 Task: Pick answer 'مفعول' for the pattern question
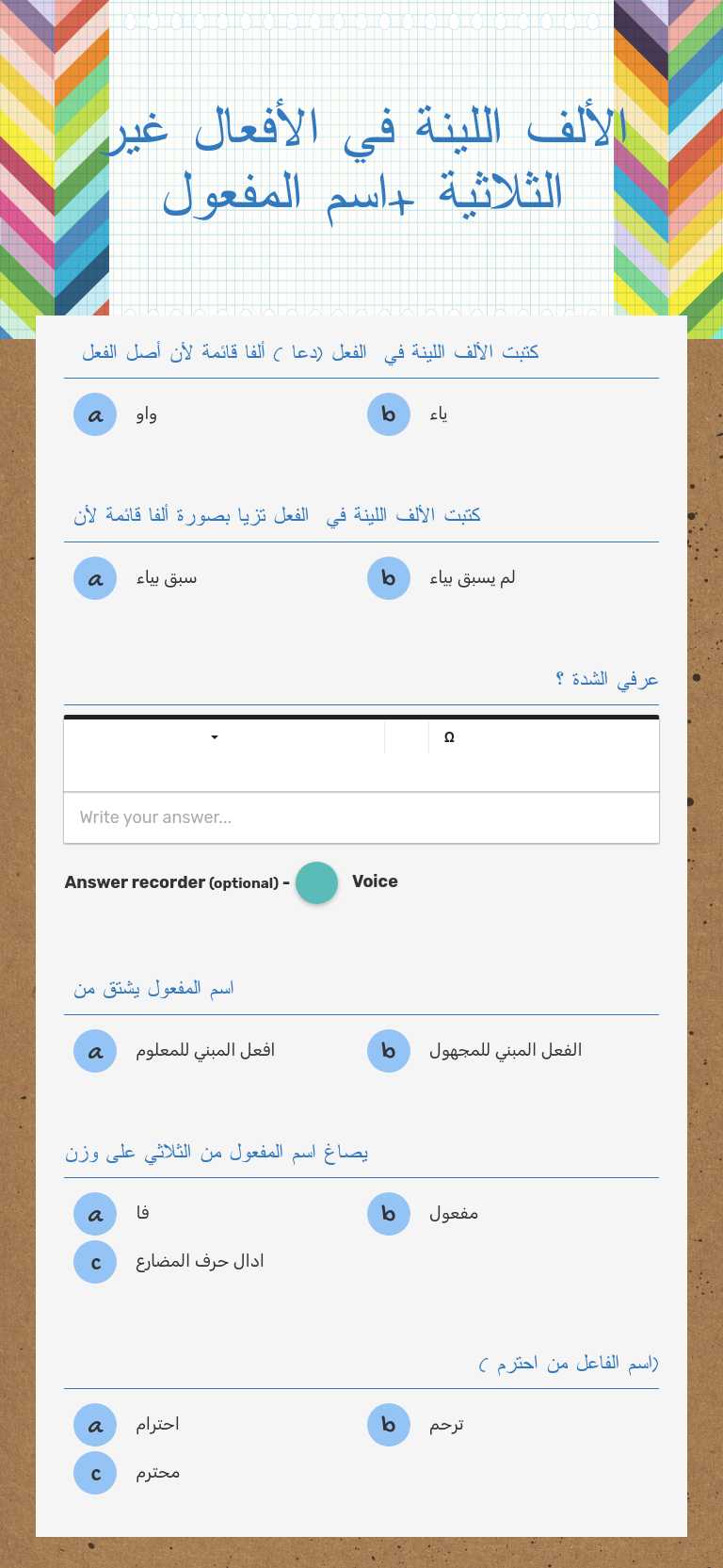click(389, 1214)
